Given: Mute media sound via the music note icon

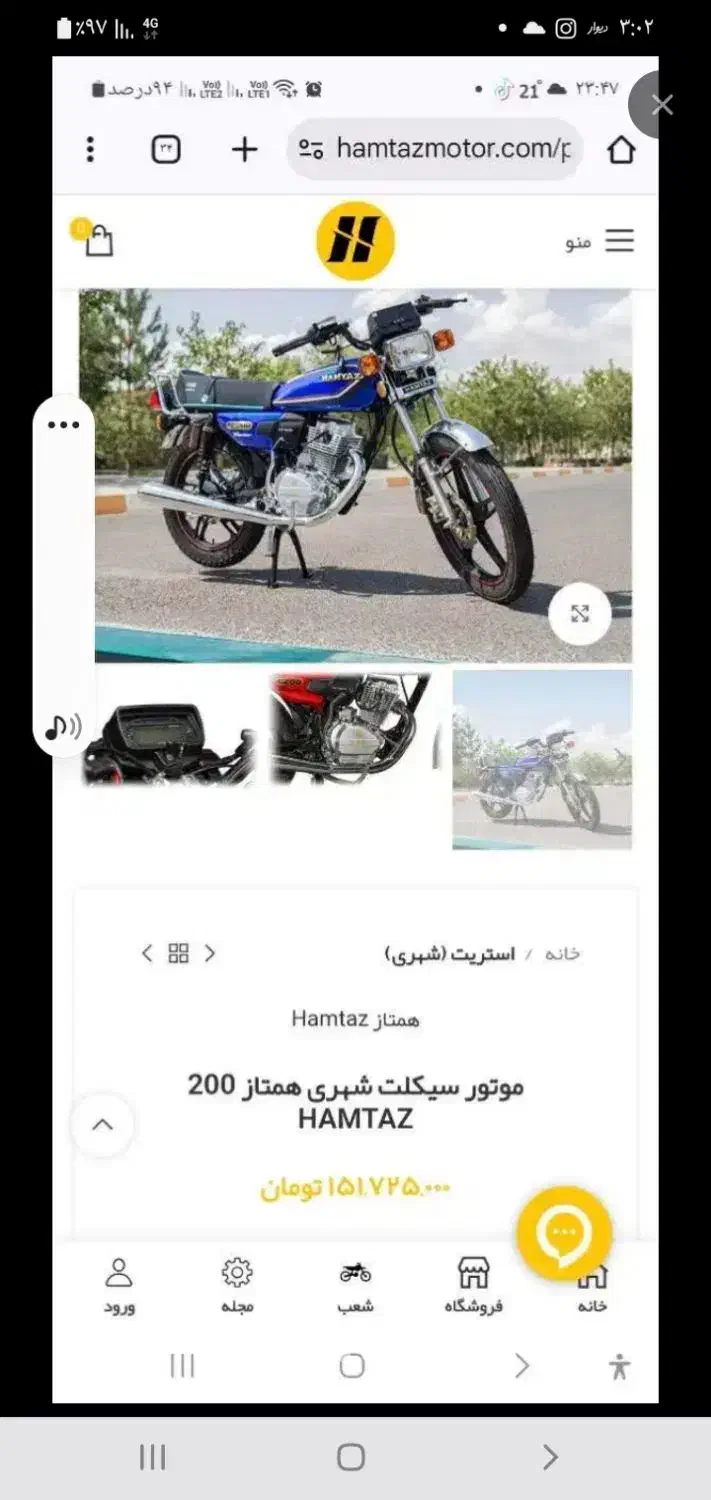Looking at the screenshot, I should point(62,726).
